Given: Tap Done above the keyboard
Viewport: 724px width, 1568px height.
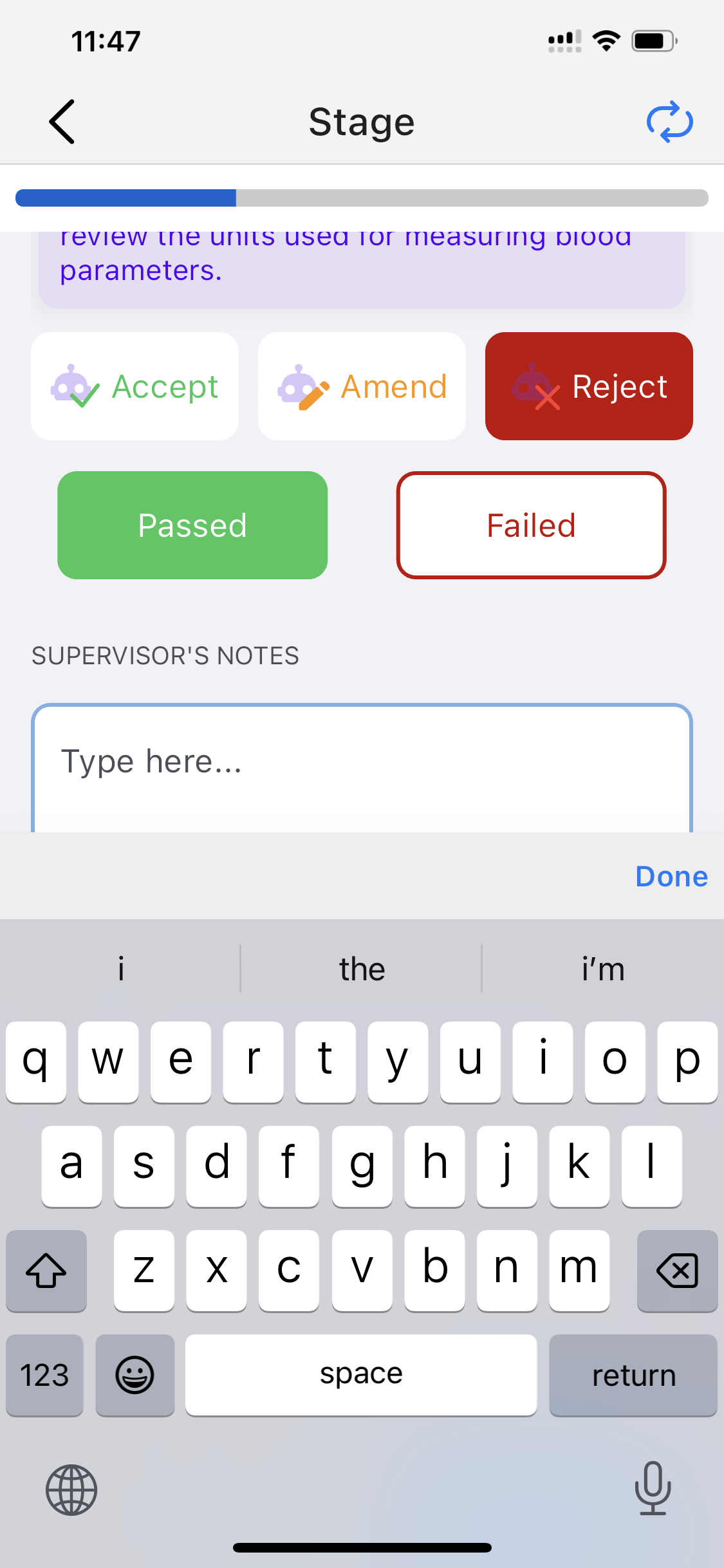Looking at the screenshot, I should coord(671,876).
